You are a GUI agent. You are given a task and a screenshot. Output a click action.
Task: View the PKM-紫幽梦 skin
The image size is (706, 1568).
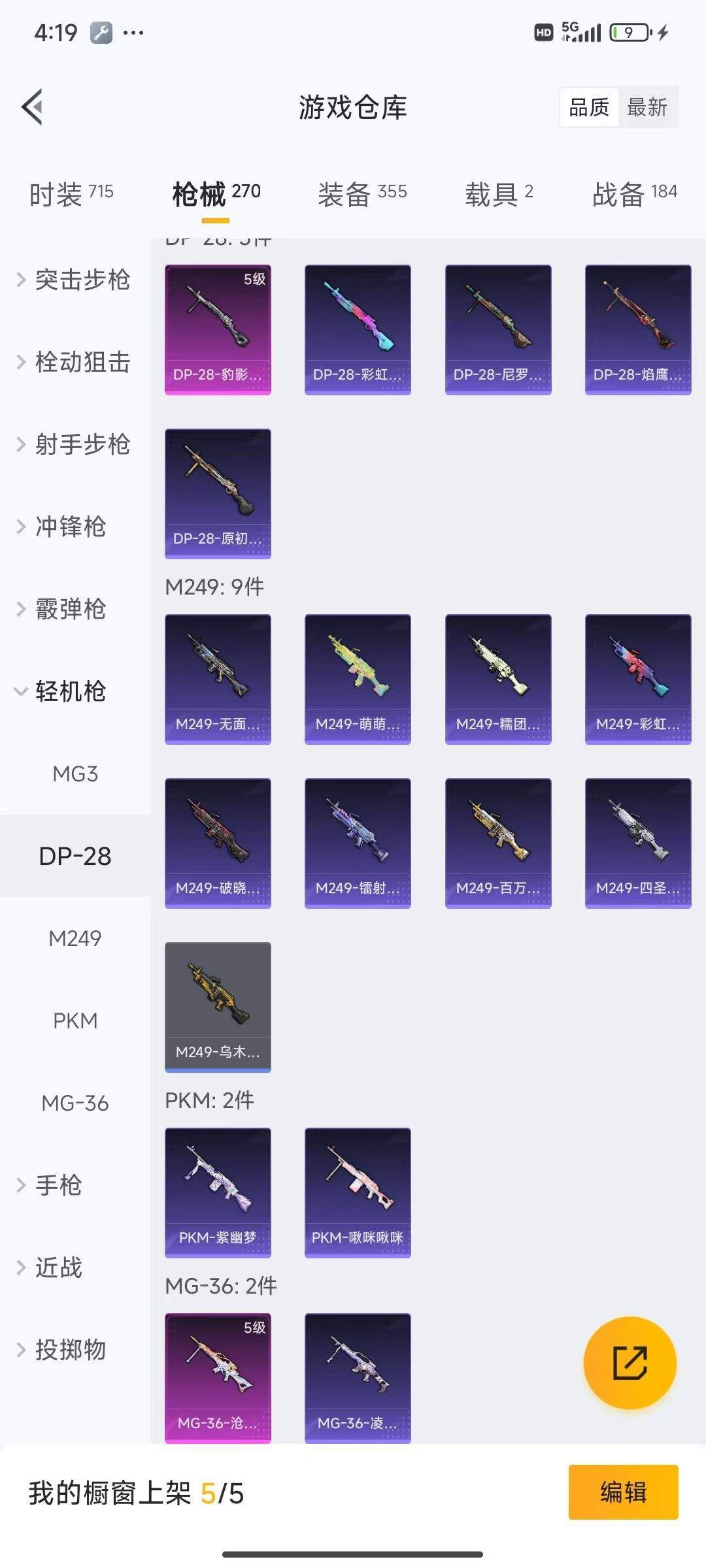[x=218, y=1192]
